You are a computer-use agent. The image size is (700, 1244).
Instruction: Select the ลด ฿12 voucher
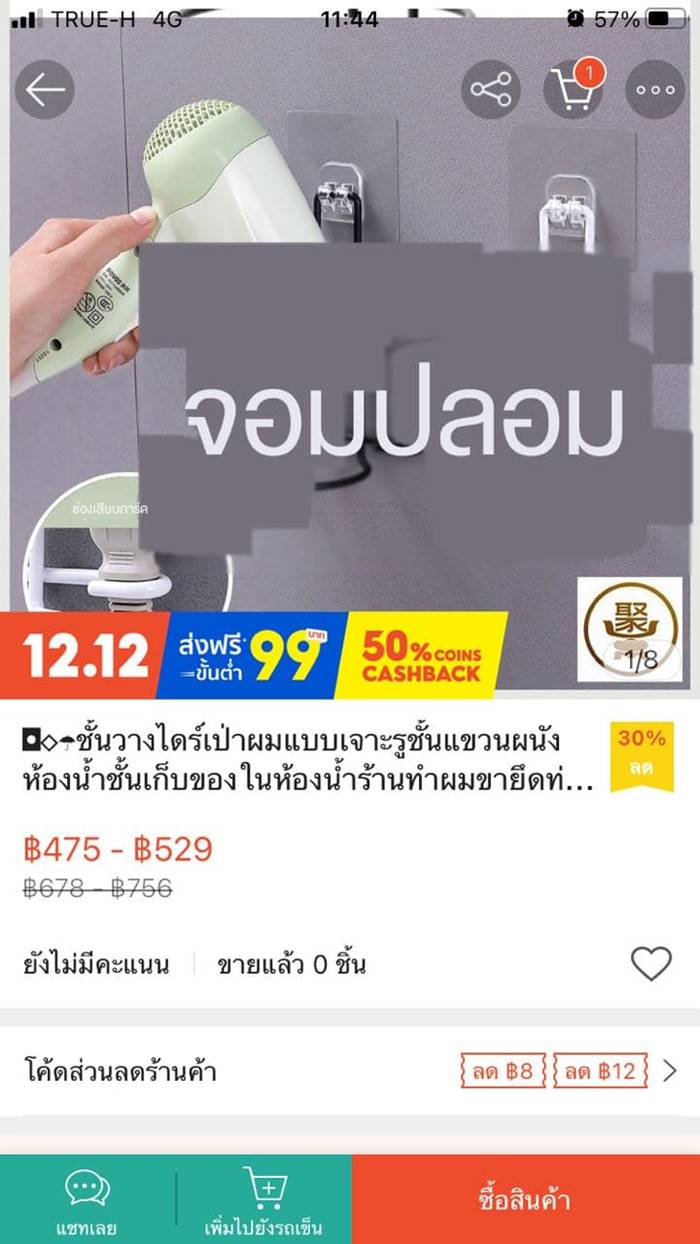pos(599,1072)
